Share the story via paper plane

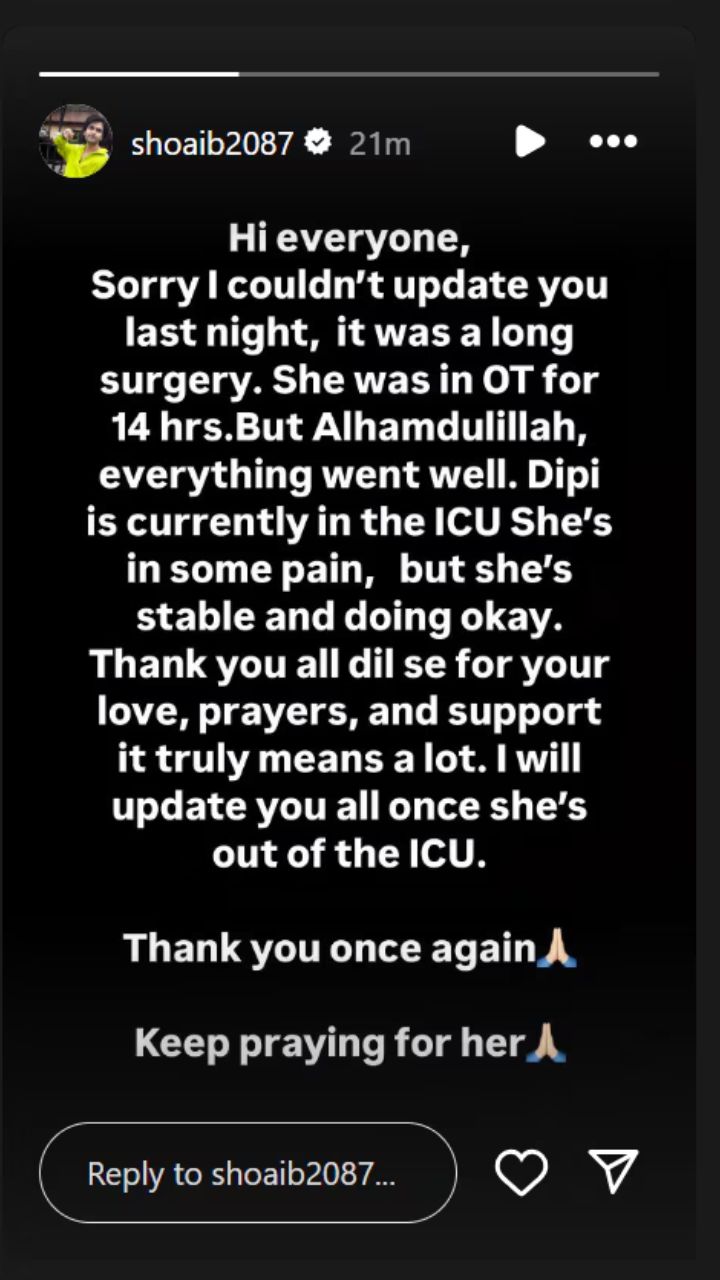click(x=612, y=1172)
